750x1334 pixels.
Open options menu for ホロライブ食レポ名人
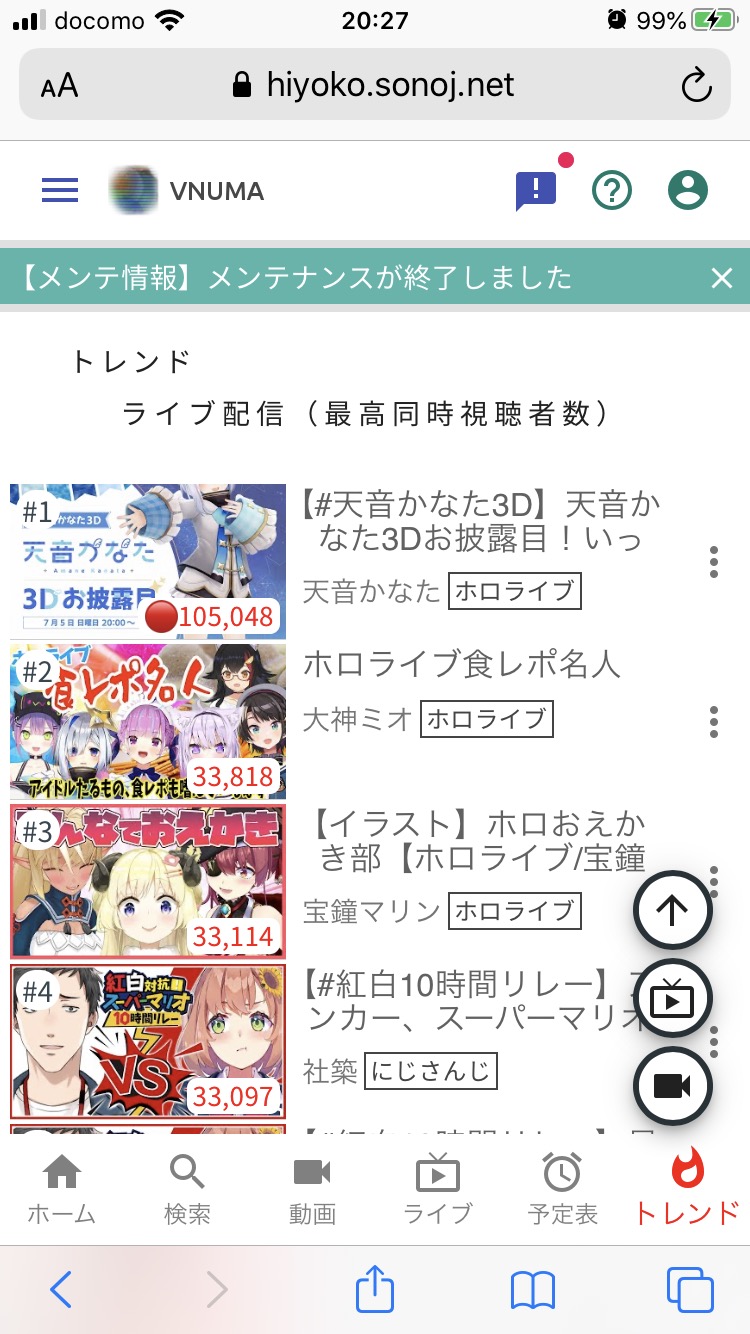coord(713,721)
